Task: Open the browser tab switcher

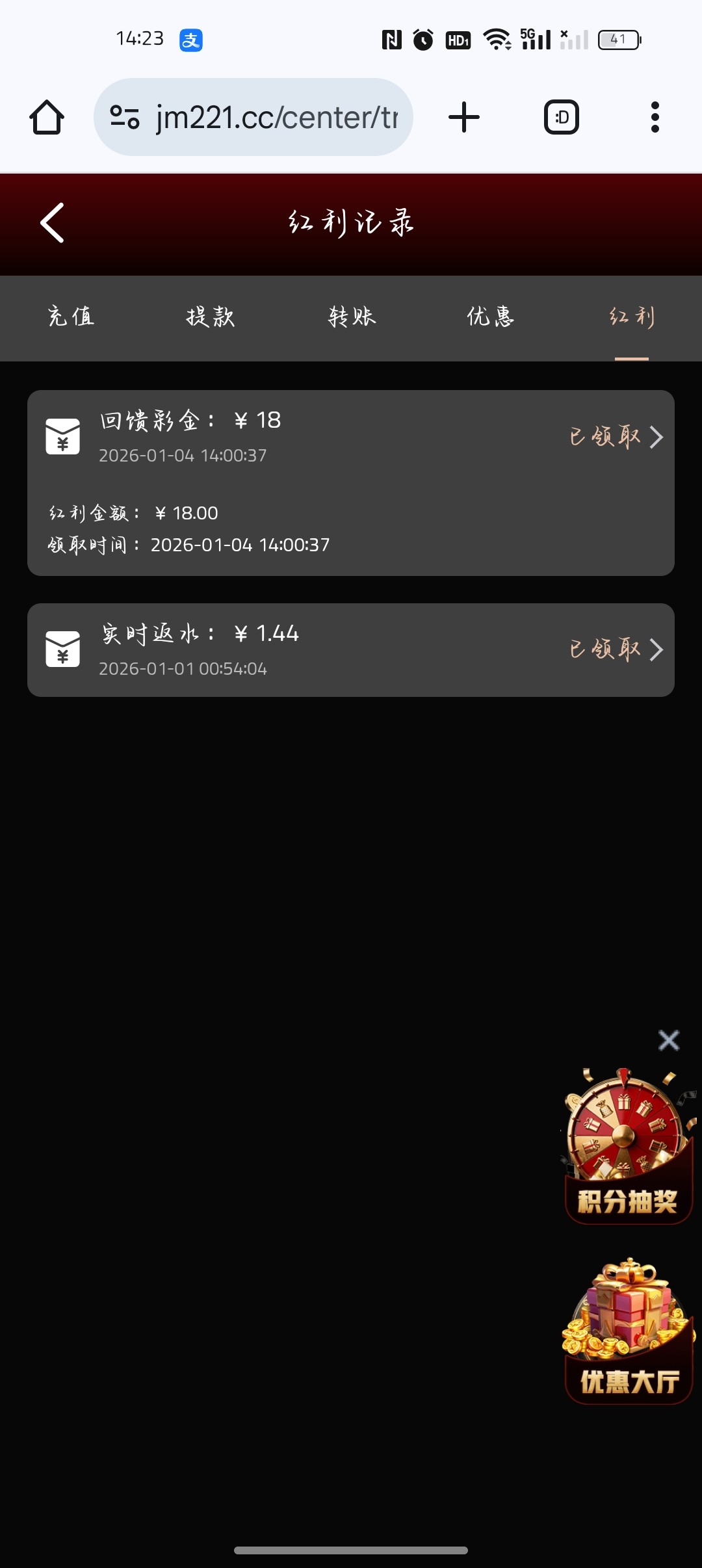Action: [562, 118]
